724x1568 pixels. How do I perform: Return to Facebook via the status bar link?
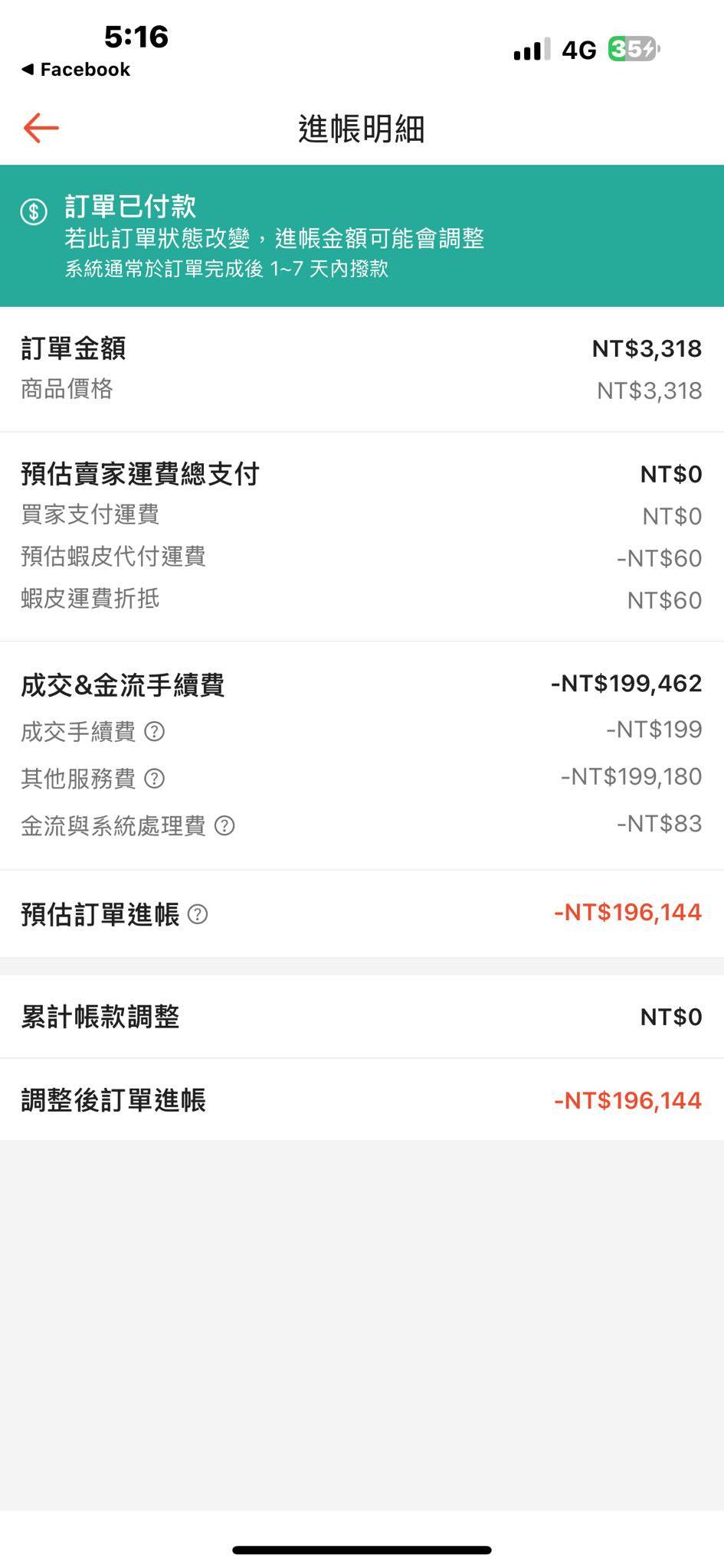click(76, 70)
